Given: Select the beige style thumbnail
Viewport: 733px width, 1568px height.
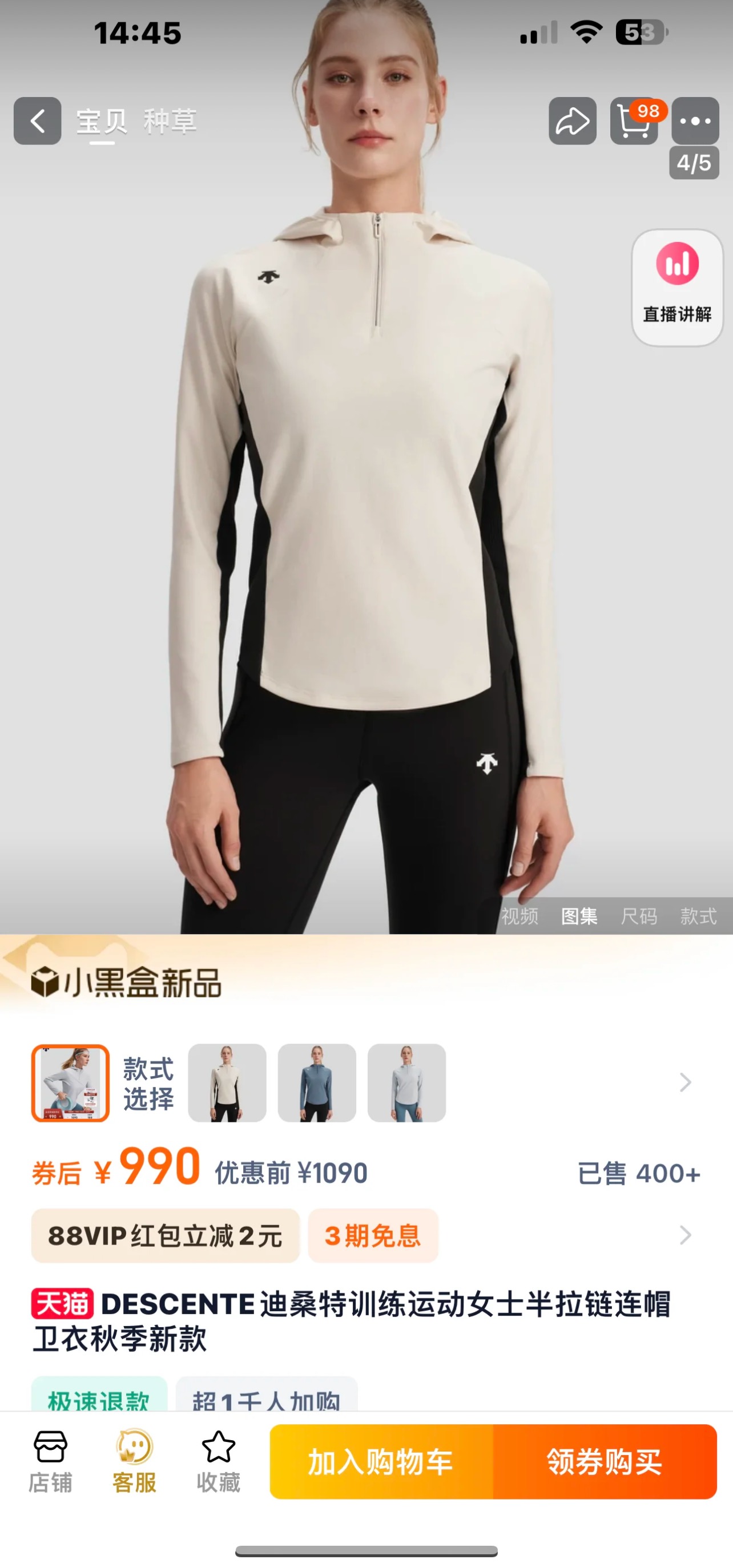Looking at the screenshot, I should pyautogui.click(x=227, y=1082).
